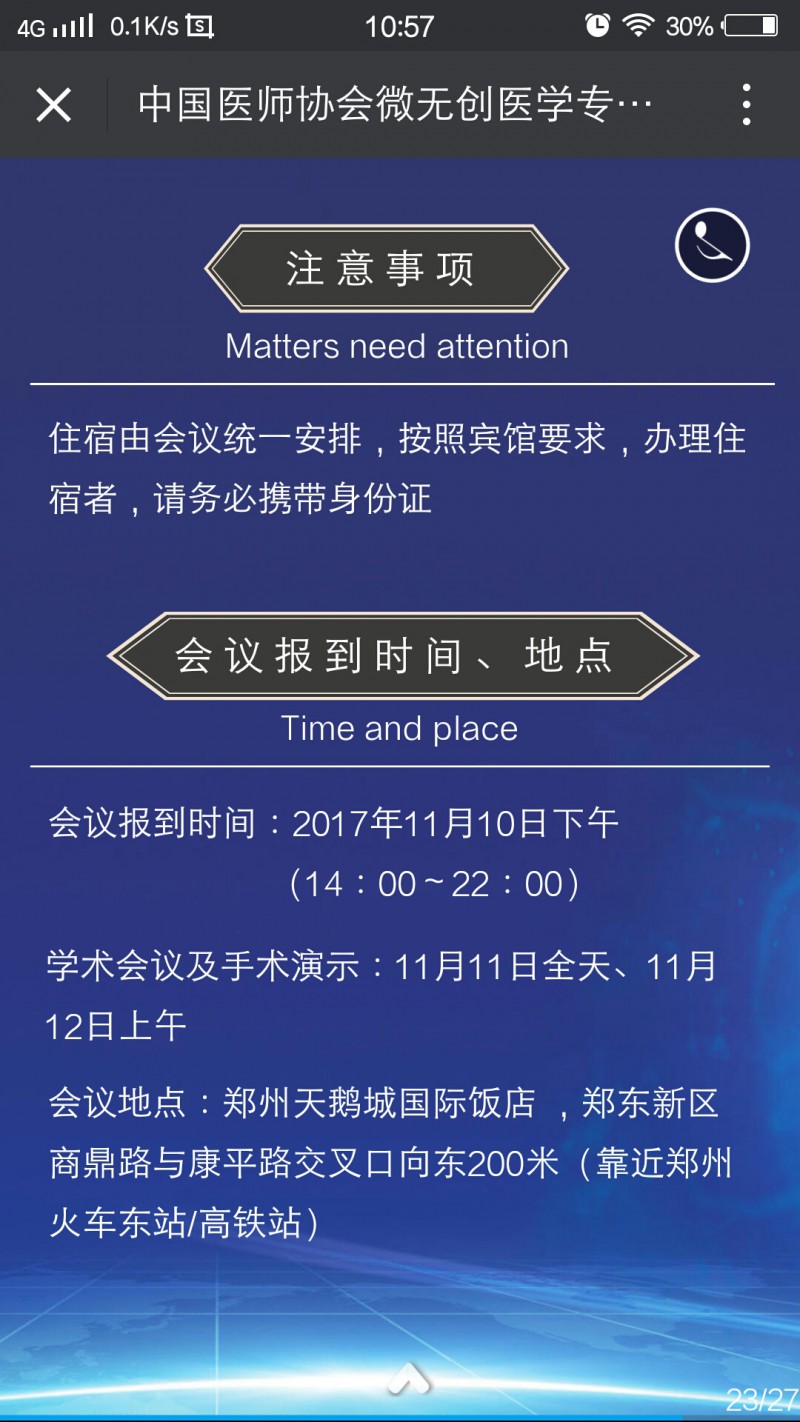Tap the up arrow to next page
The width and height of the screenshot is (800, 1422).
(x=410, y=1378)
